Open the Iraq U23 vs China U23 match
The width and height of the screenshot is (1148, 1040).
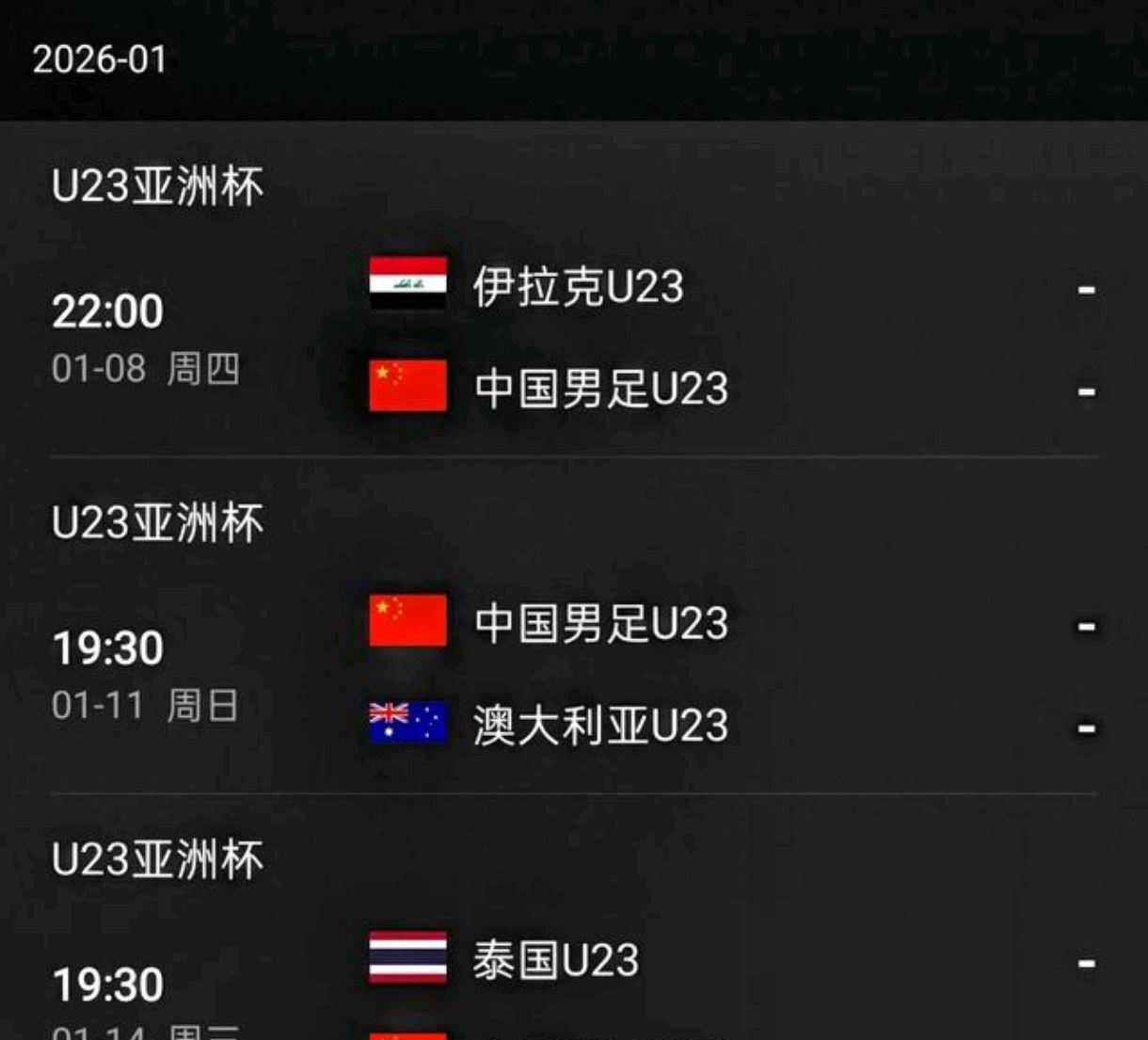(574, 337)
